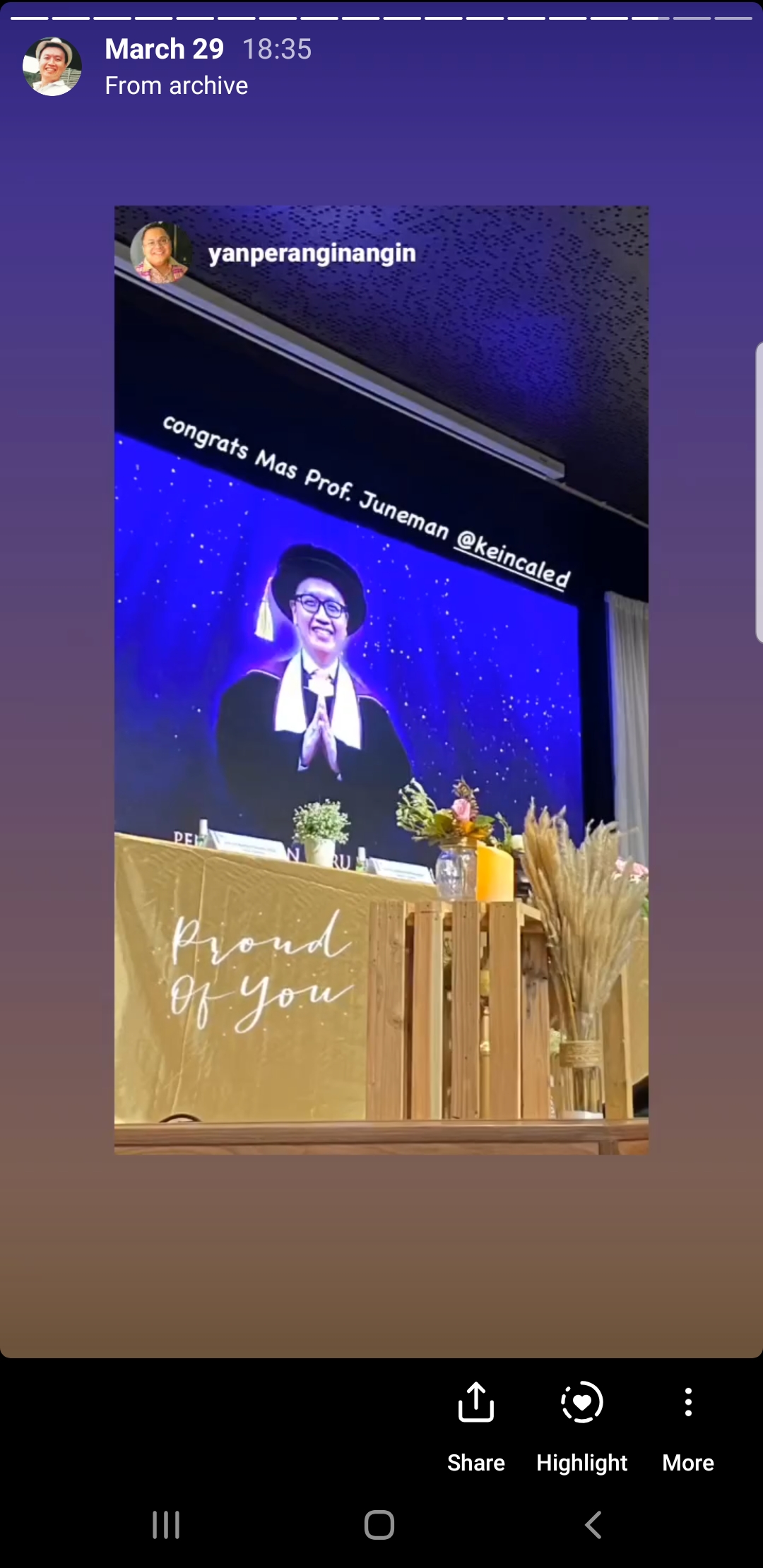Share this archived story
The width and height of the screenshot is (763, 1568).
pyautogui.click(x=475, y=1425)
